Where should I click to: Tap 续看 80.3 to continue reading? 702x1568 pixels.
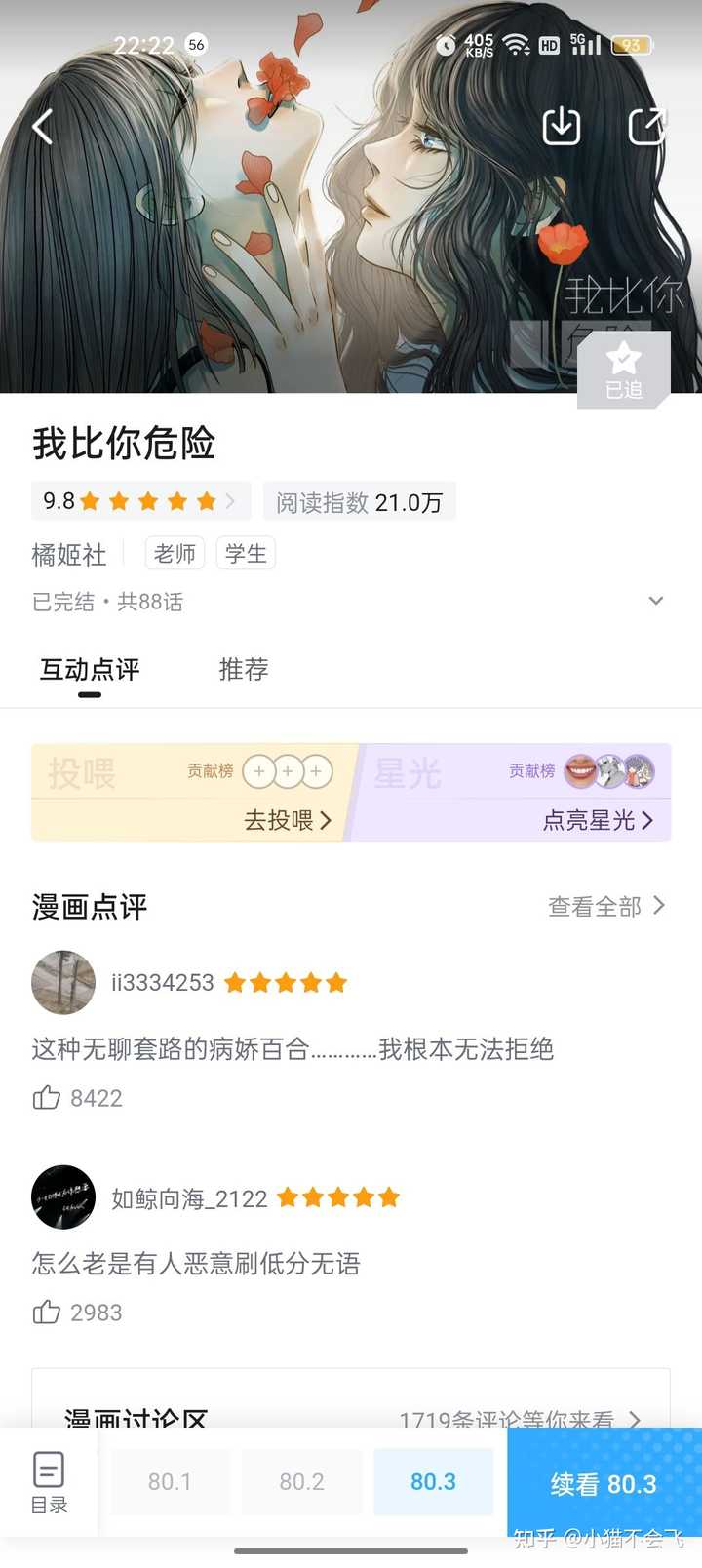pos(602,1484)
